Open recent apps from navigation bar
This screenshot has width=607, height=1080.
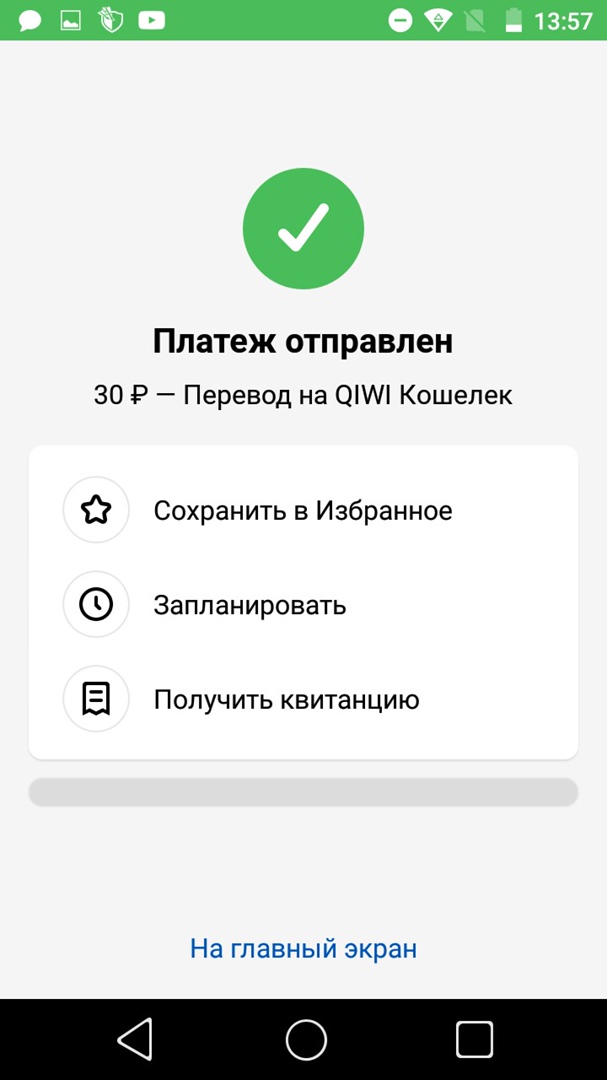[474, 1039]
